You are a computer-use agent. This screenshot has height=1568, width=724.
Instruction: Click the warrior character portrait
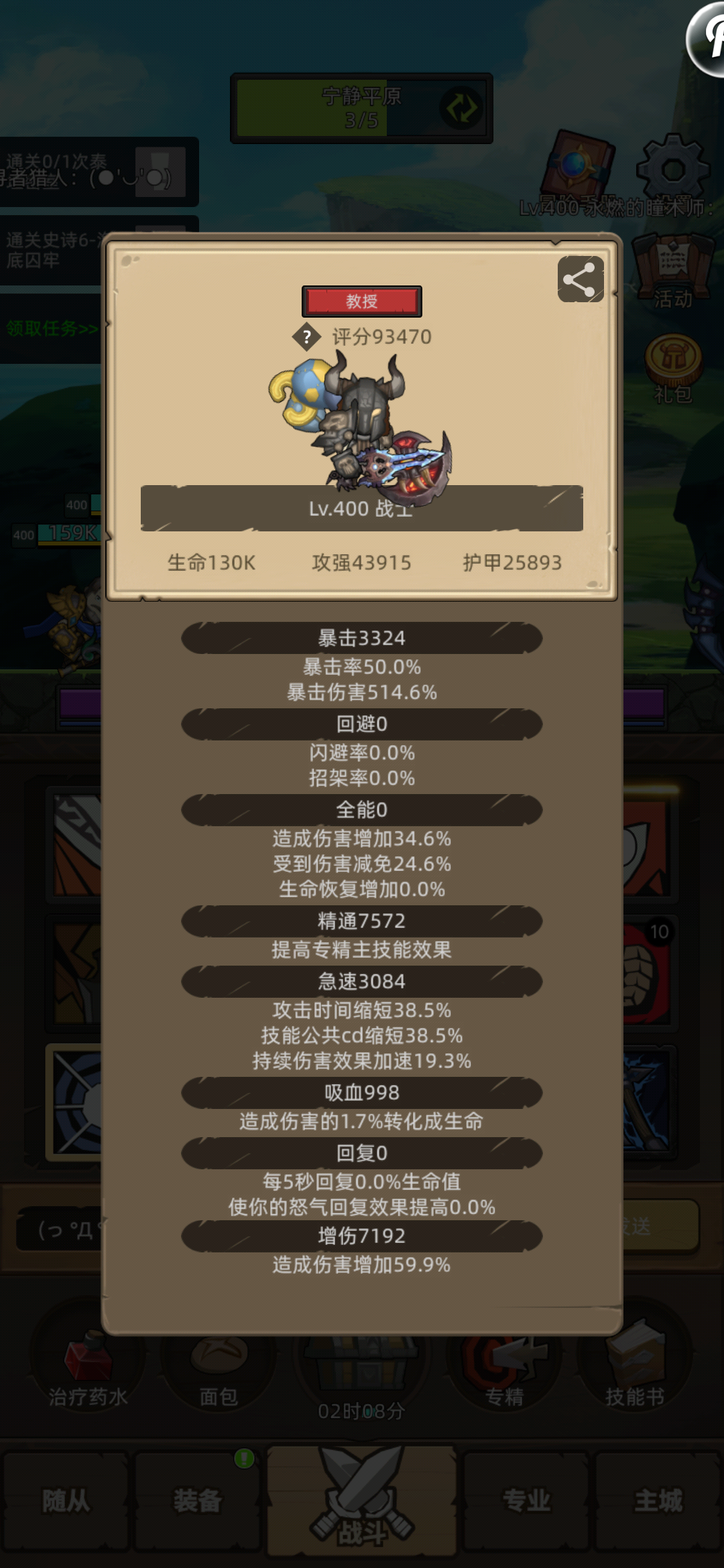pyautogui.click(x=362, y=429)
